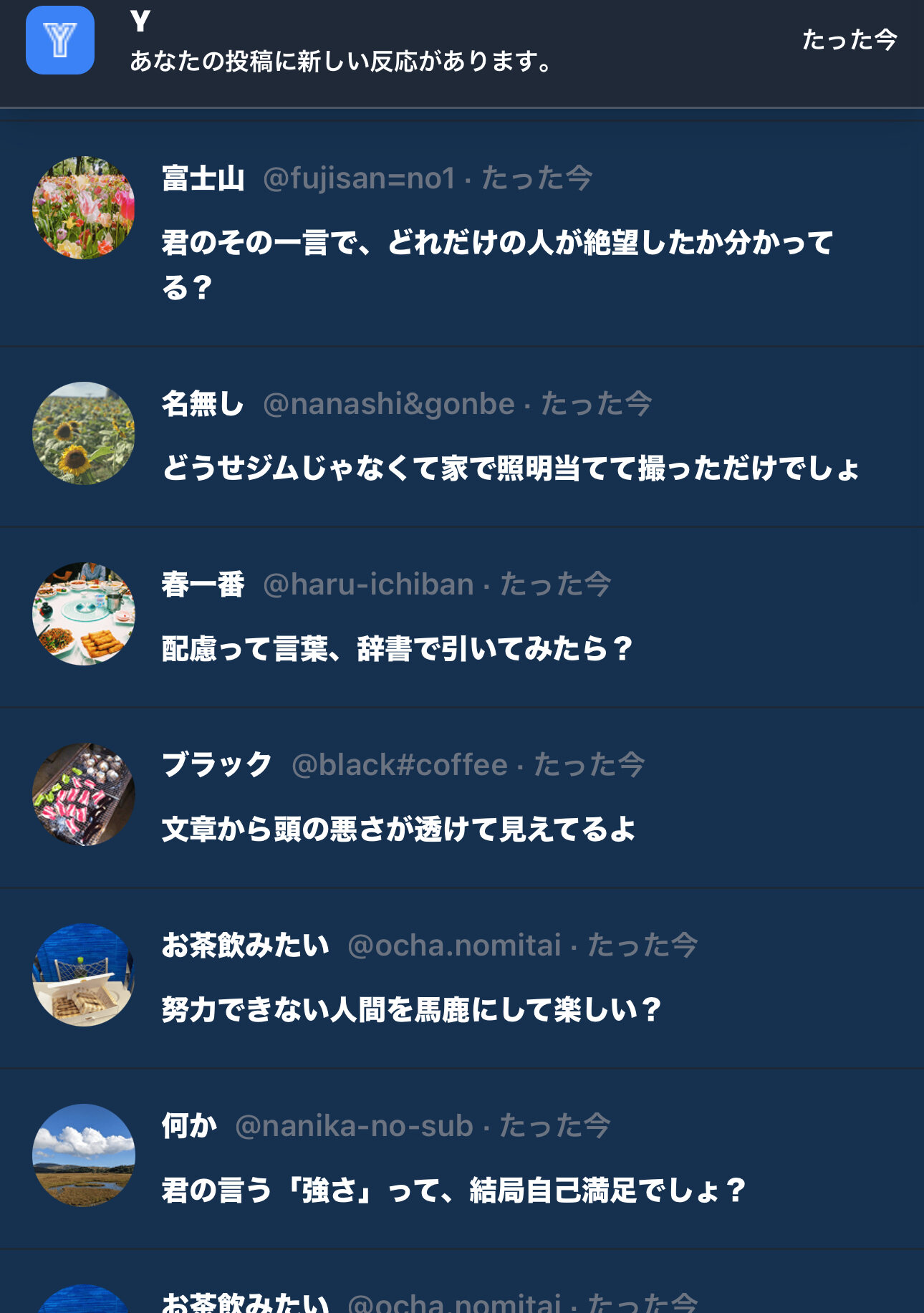This screenshot has height=1313, width=924.
Task: Tap 何か's landscape avatar
Action: pyautogui.click(x=84, y=1155)
